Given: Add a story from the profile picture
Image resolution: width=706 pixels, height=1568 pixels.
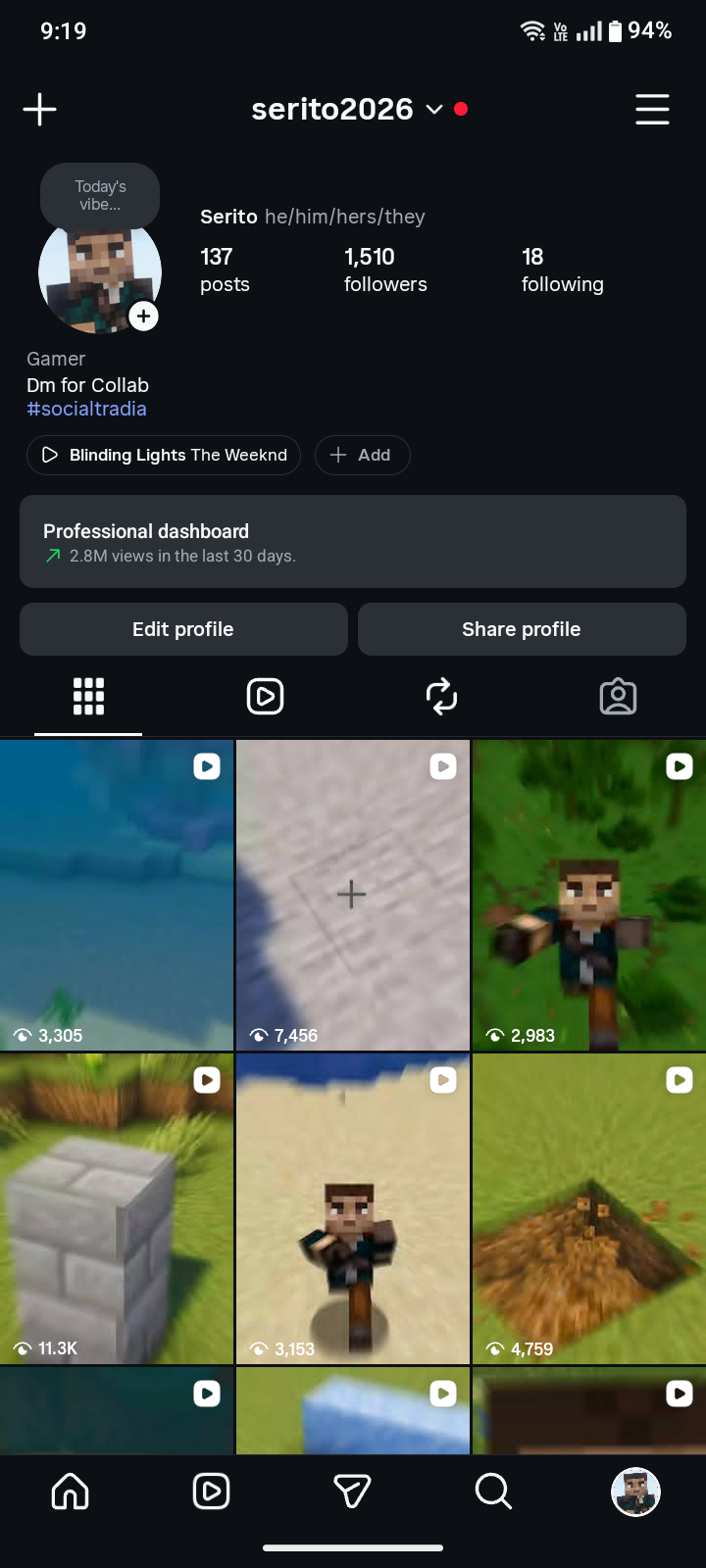Looking at the screenshot, I should (x=143, y=316).
